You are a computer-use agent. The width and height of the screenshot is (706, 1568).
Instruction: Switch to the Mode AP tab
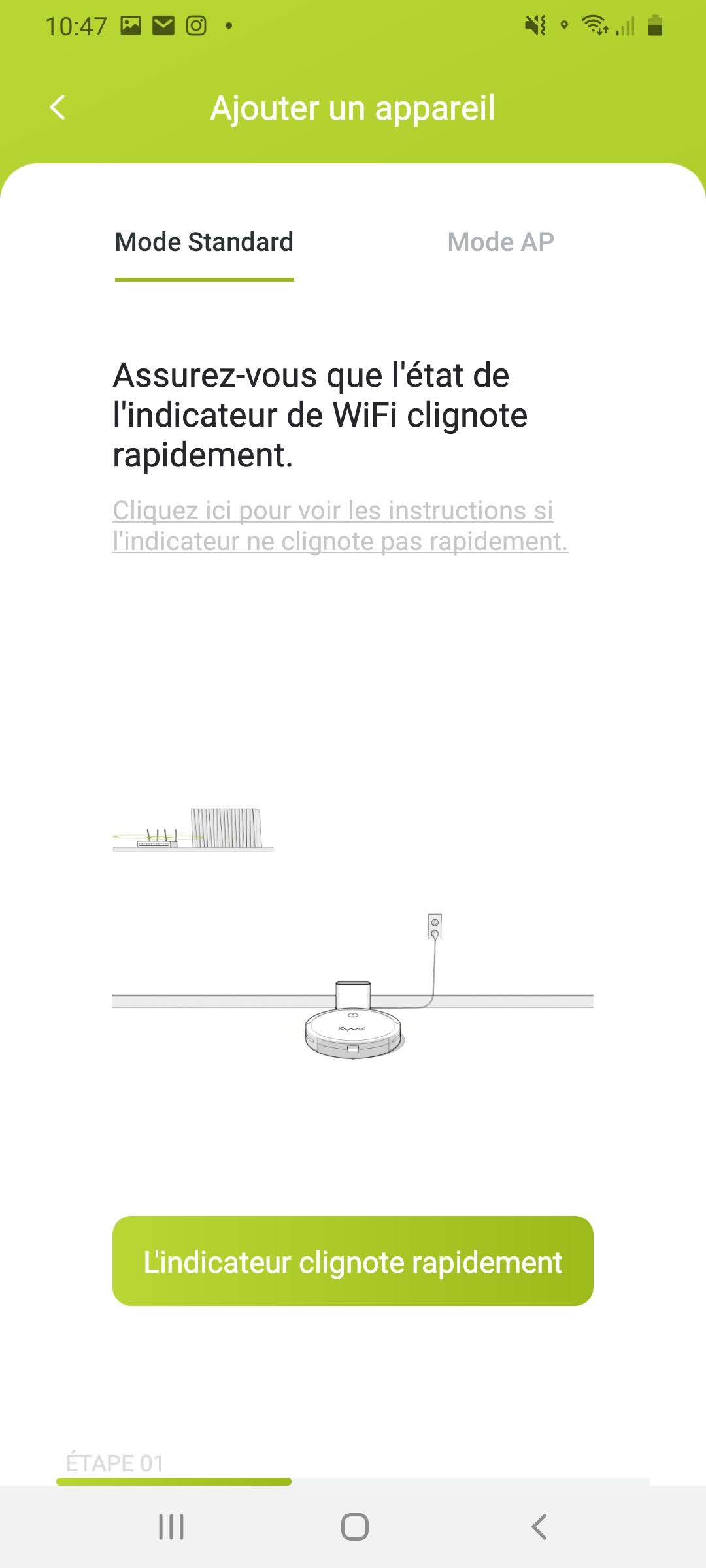[x=501, y=242]
